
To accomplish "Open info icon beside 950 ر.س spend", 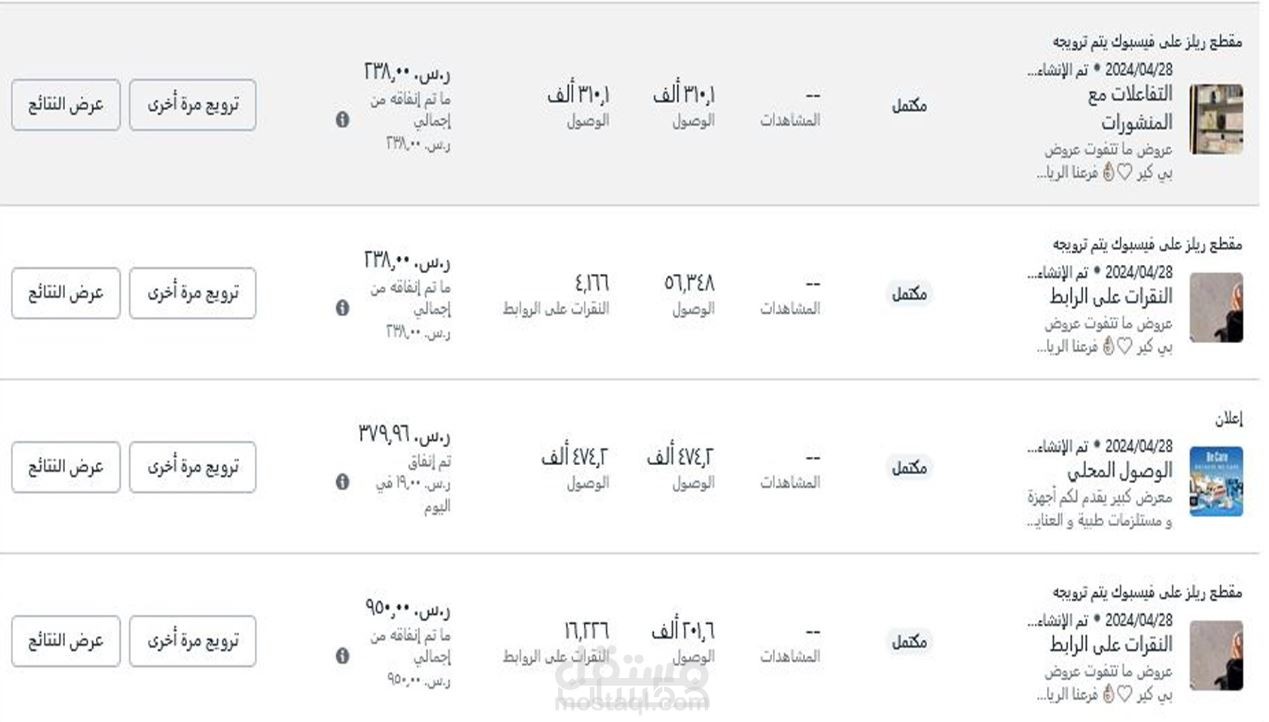I will (342, 656).
